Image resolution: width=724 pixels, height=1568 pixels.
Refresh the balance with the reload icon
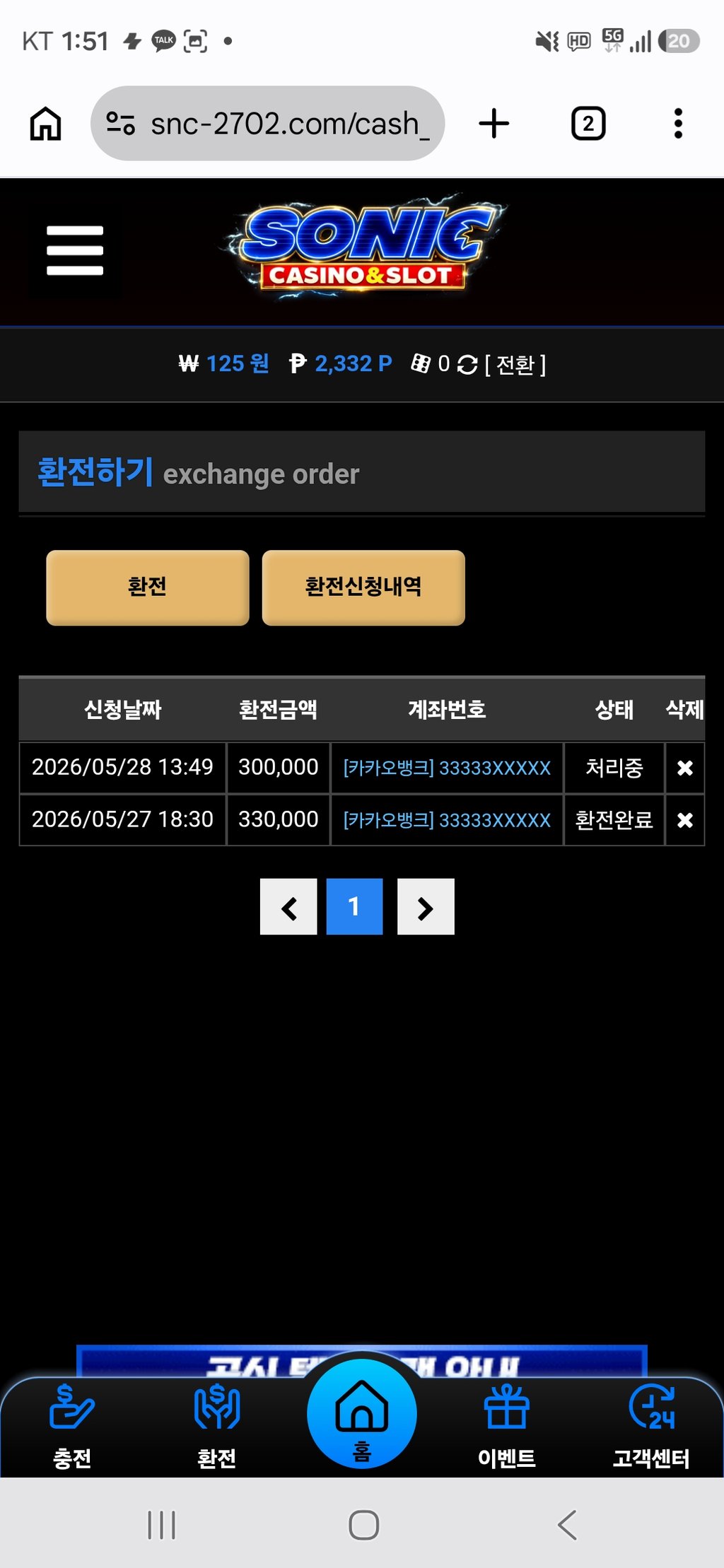point(467,365)
